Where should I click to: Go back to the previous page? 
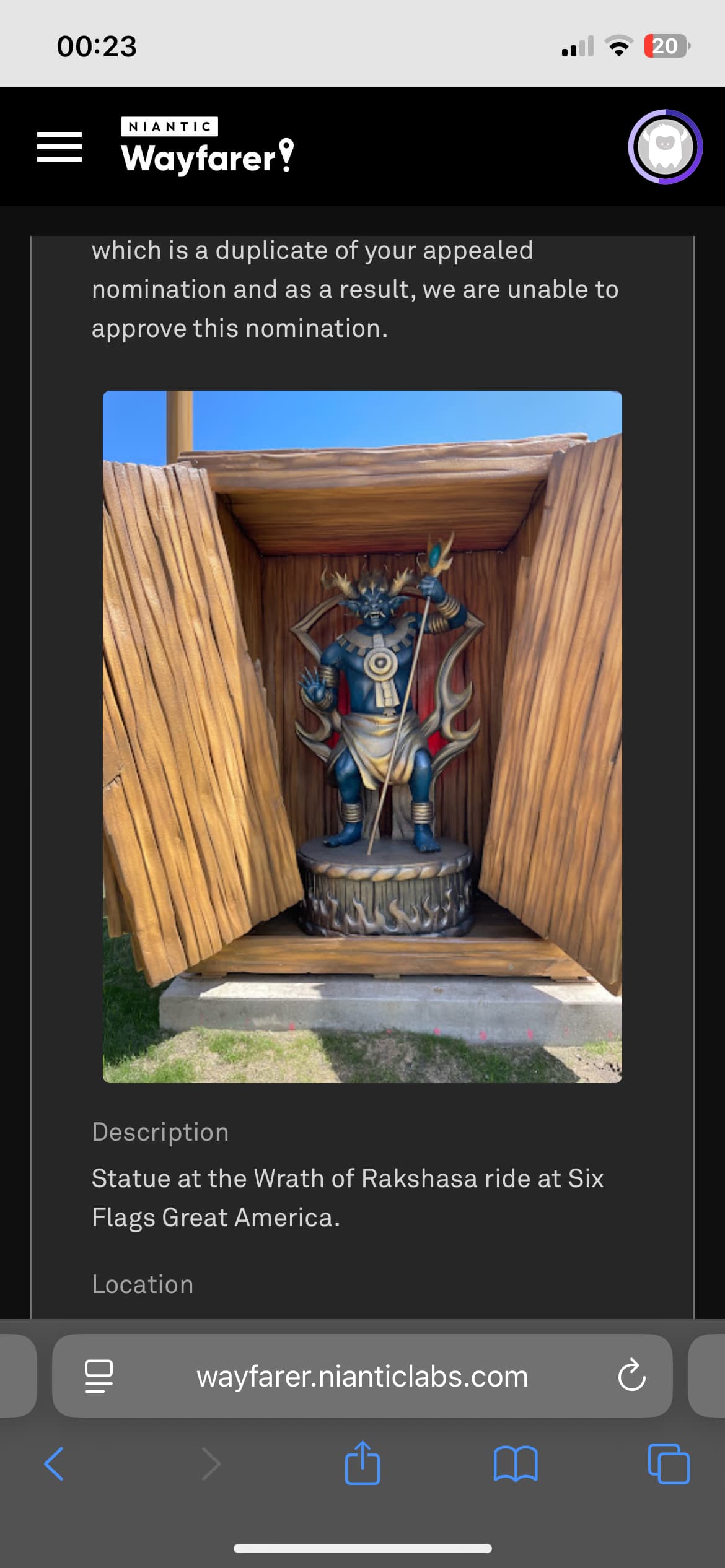[54, 1464]
